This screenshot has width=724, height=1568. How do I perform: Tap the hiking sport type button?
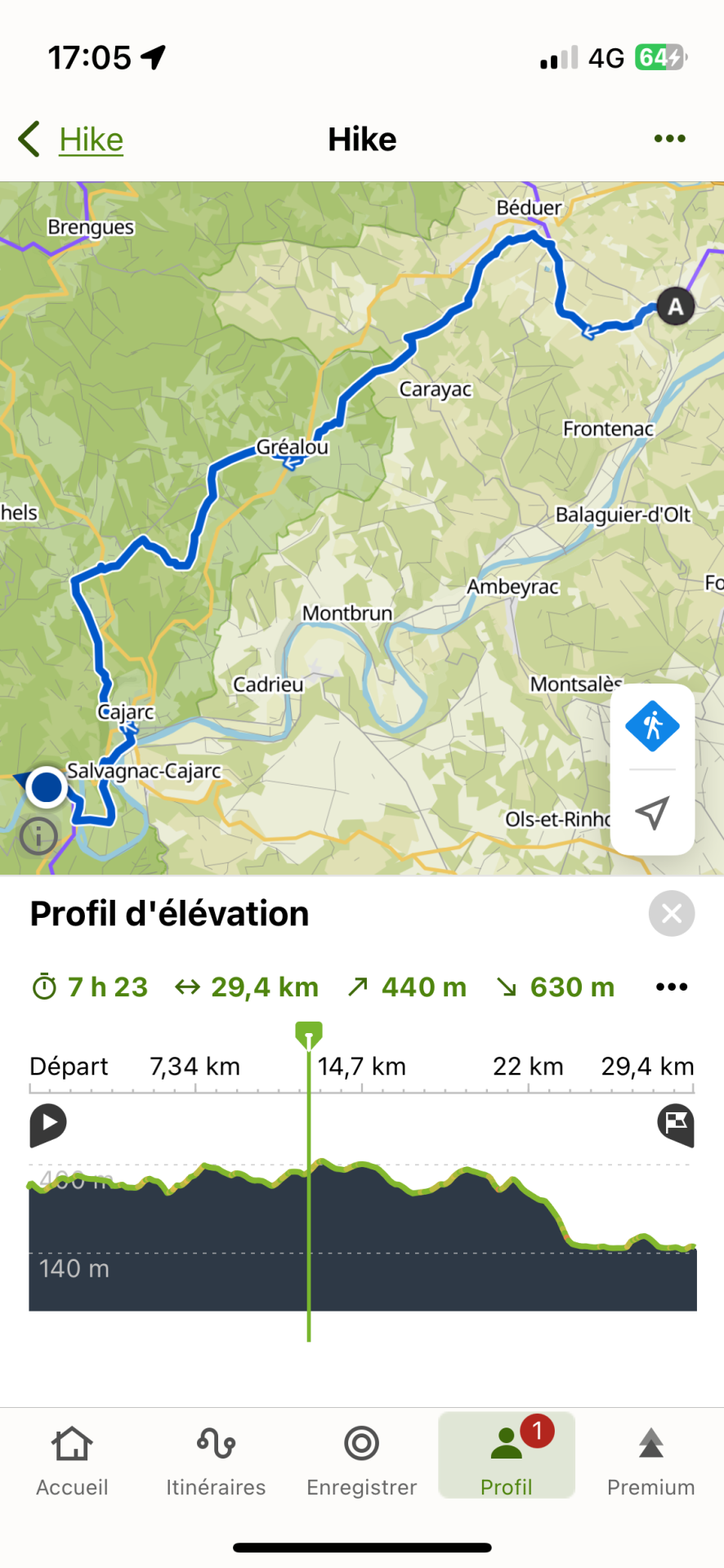[652, 725]
